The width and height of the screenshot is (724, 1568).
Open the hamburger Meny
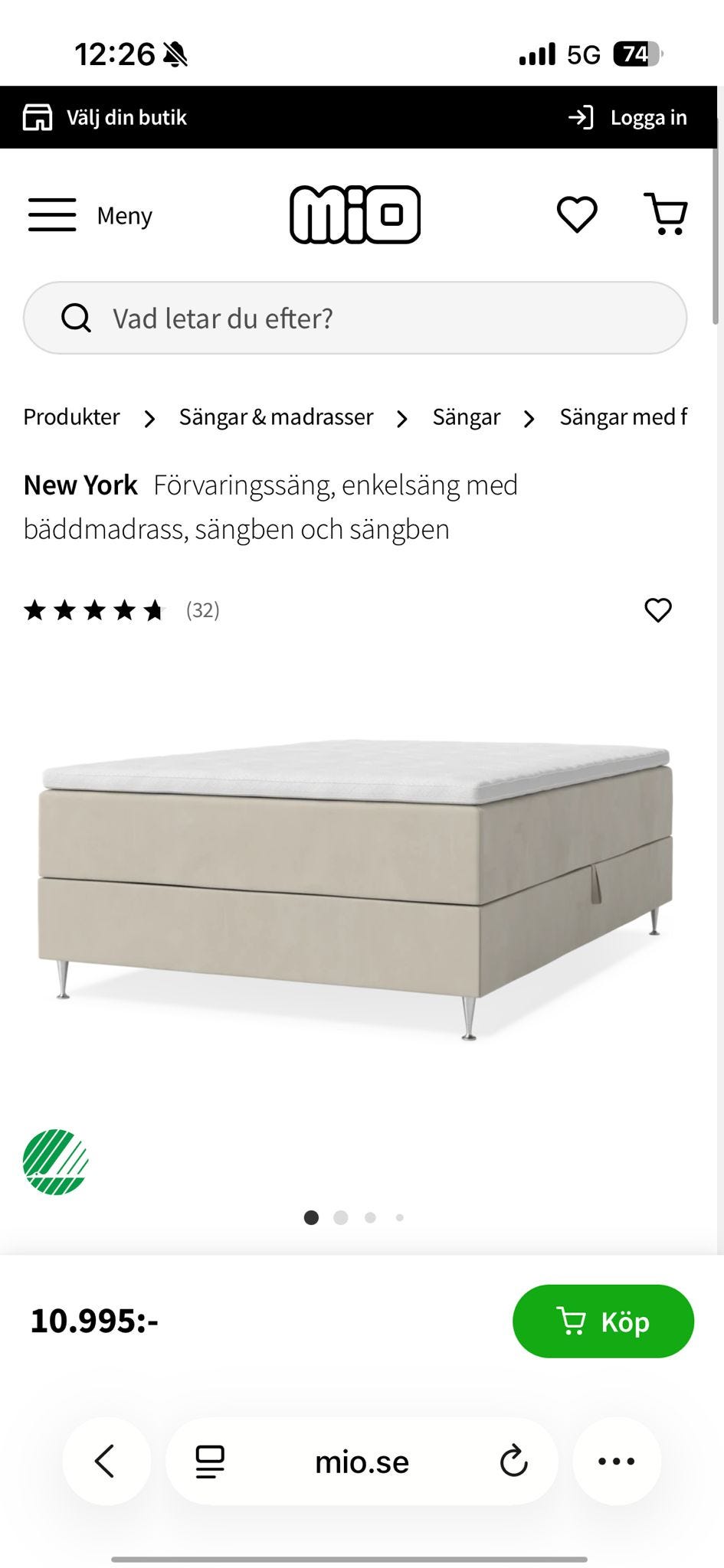tap(52, 215)
